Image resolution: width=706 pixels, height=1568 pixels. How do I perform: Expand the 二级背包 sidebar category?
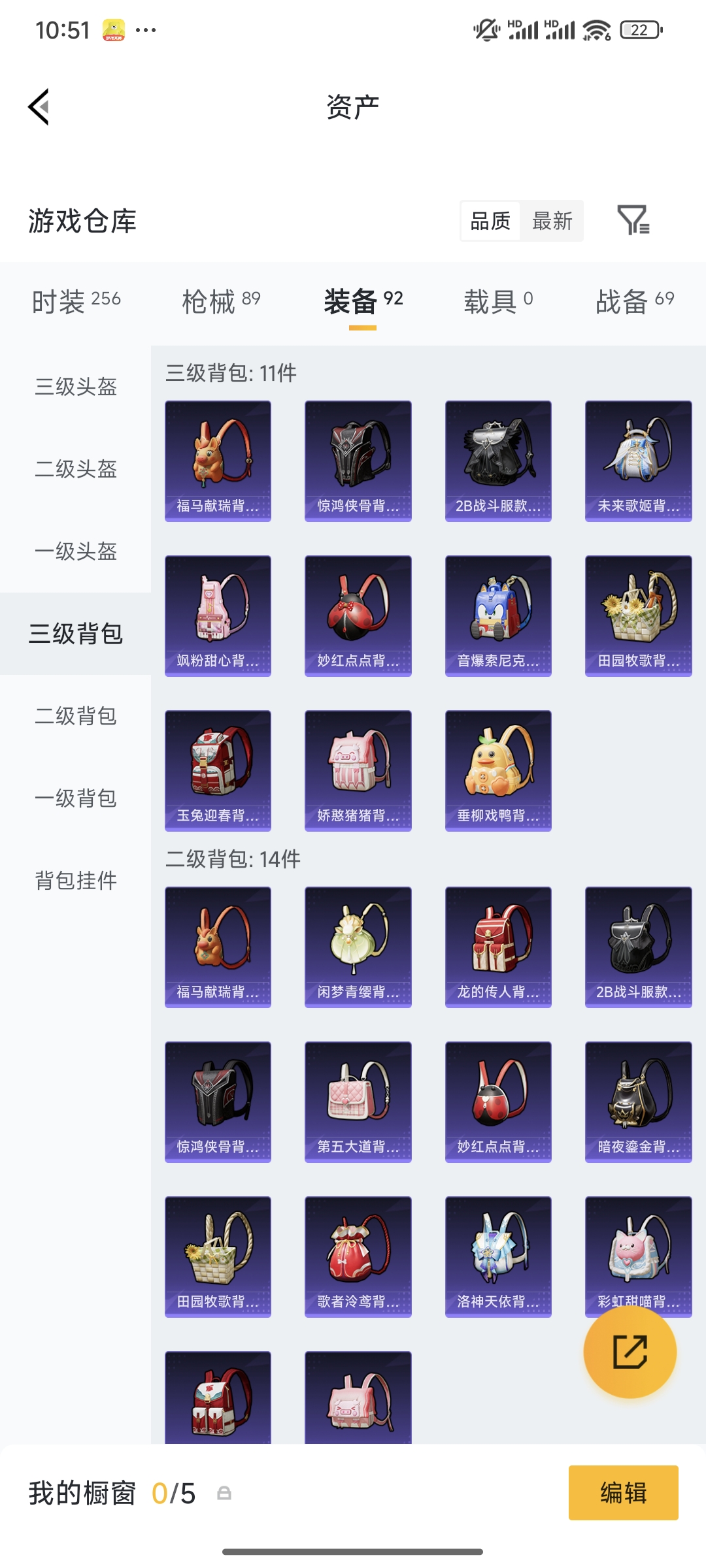(x=75, y=716)
